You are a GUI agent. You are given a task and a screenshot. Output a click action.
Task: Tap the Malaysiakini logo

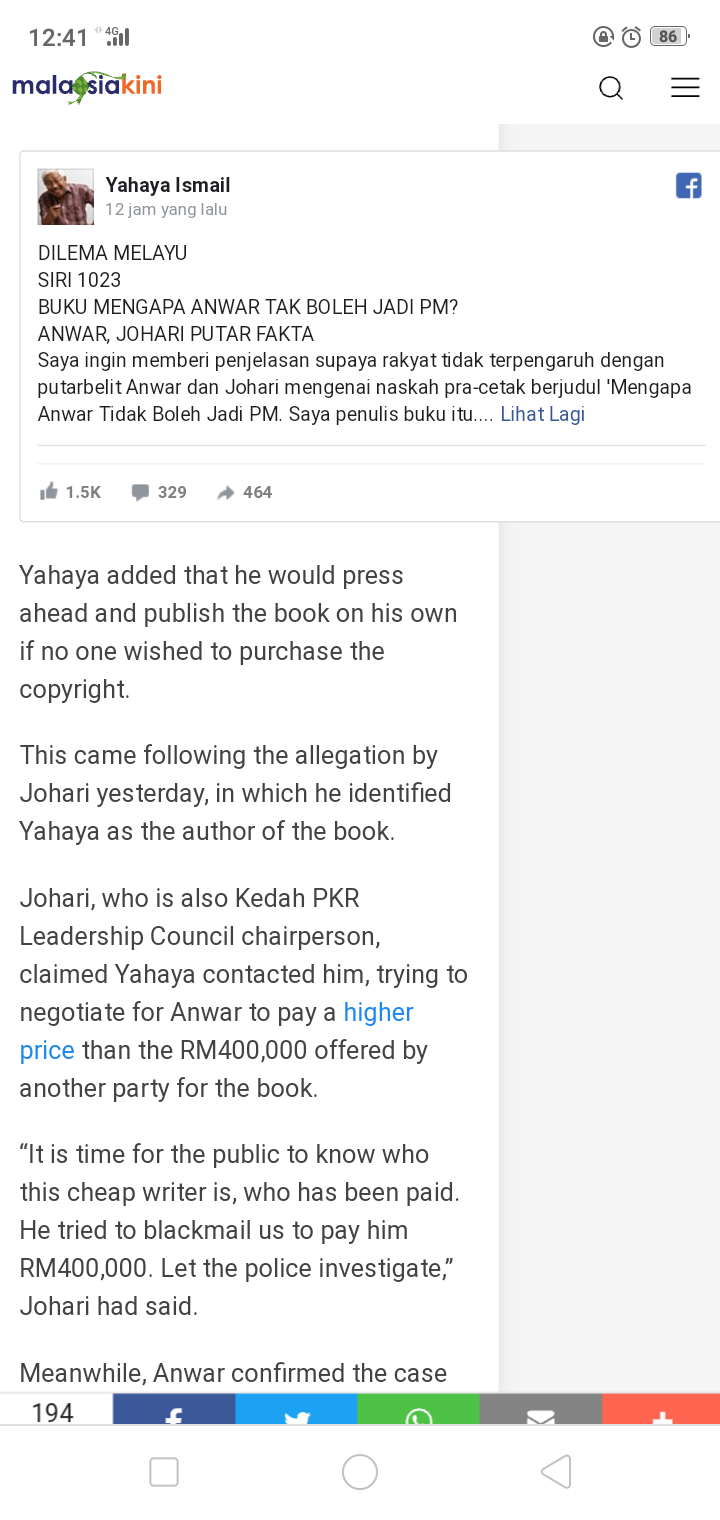[x=87, y=87]
